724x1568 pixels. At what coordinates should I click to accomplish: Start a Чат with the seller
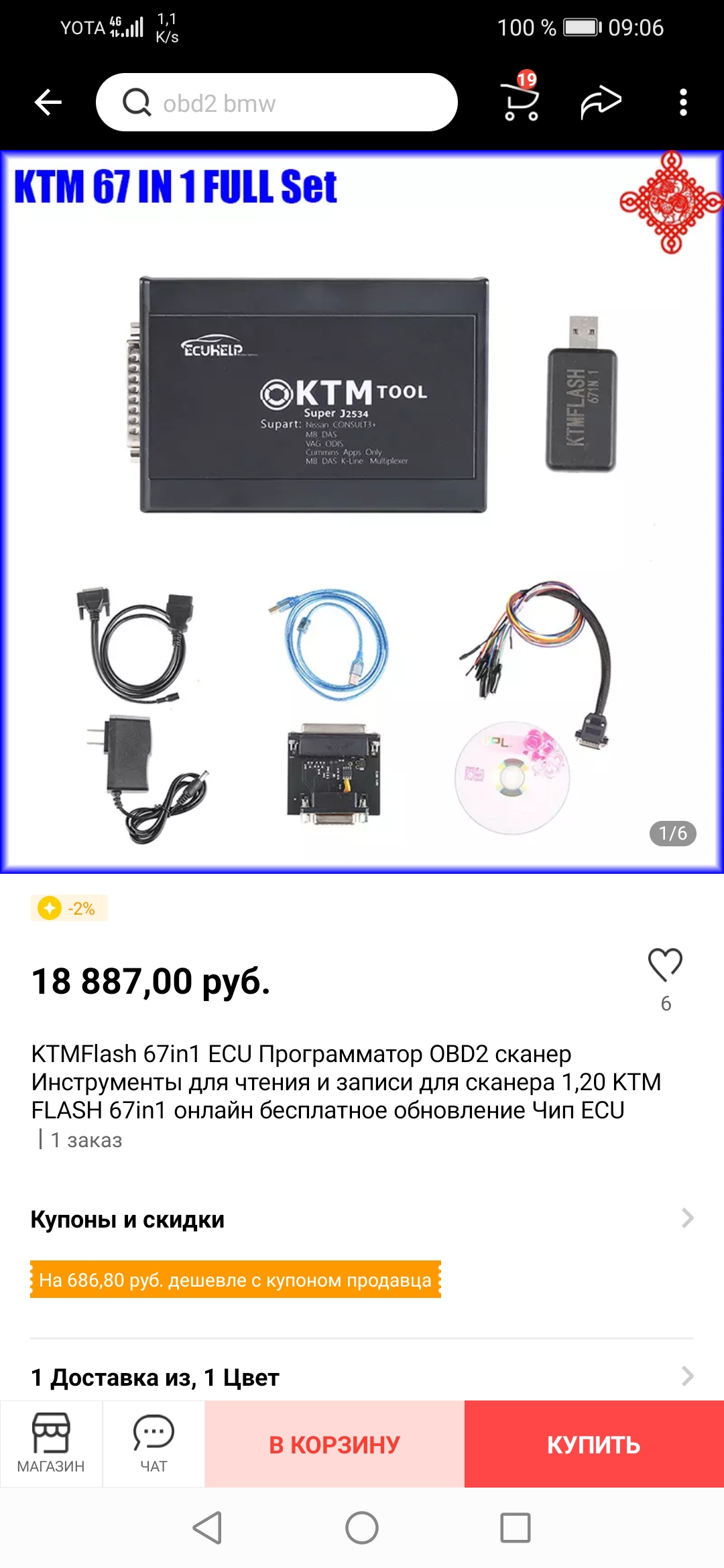tap(154, 1443)
